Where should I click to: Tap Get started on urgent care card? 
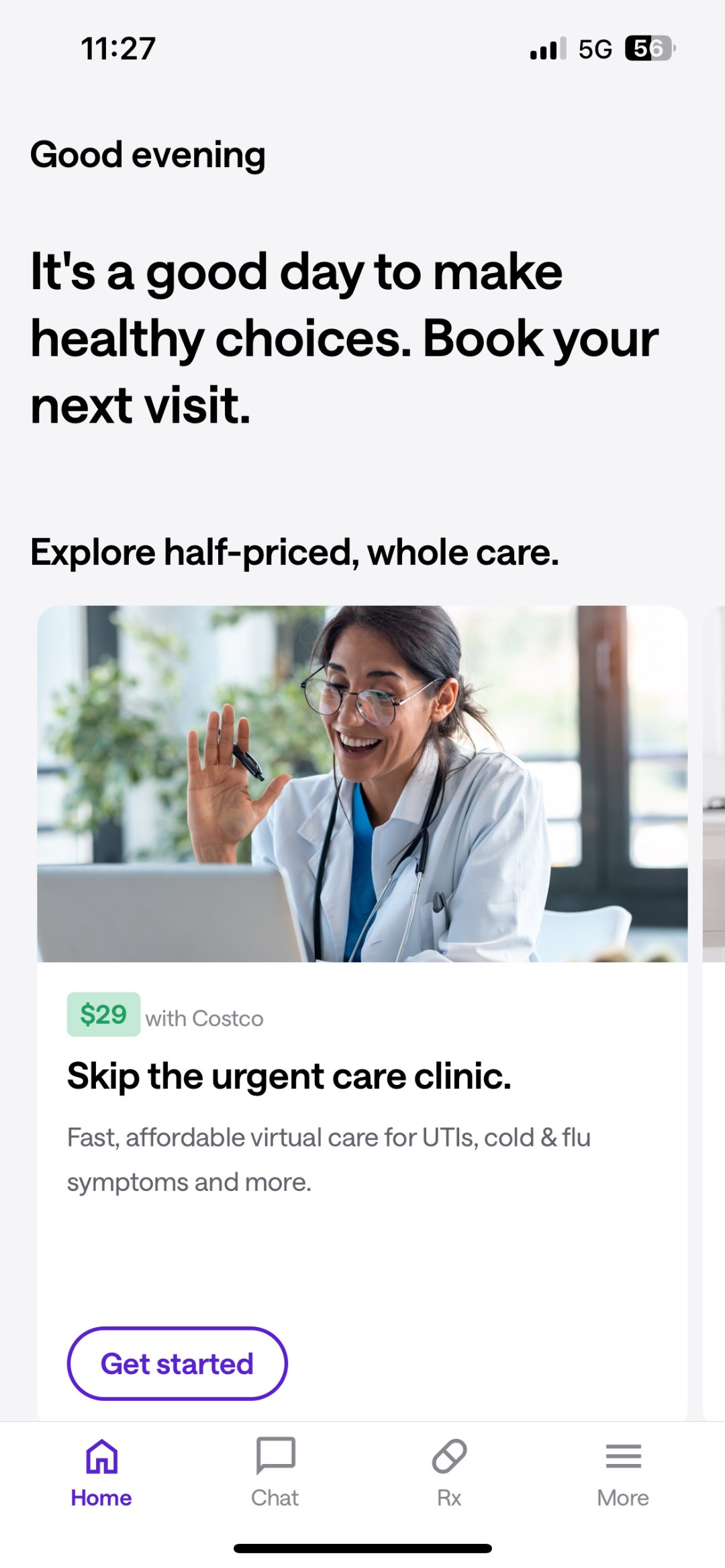pyautogui.click(x=177, y=1364)
